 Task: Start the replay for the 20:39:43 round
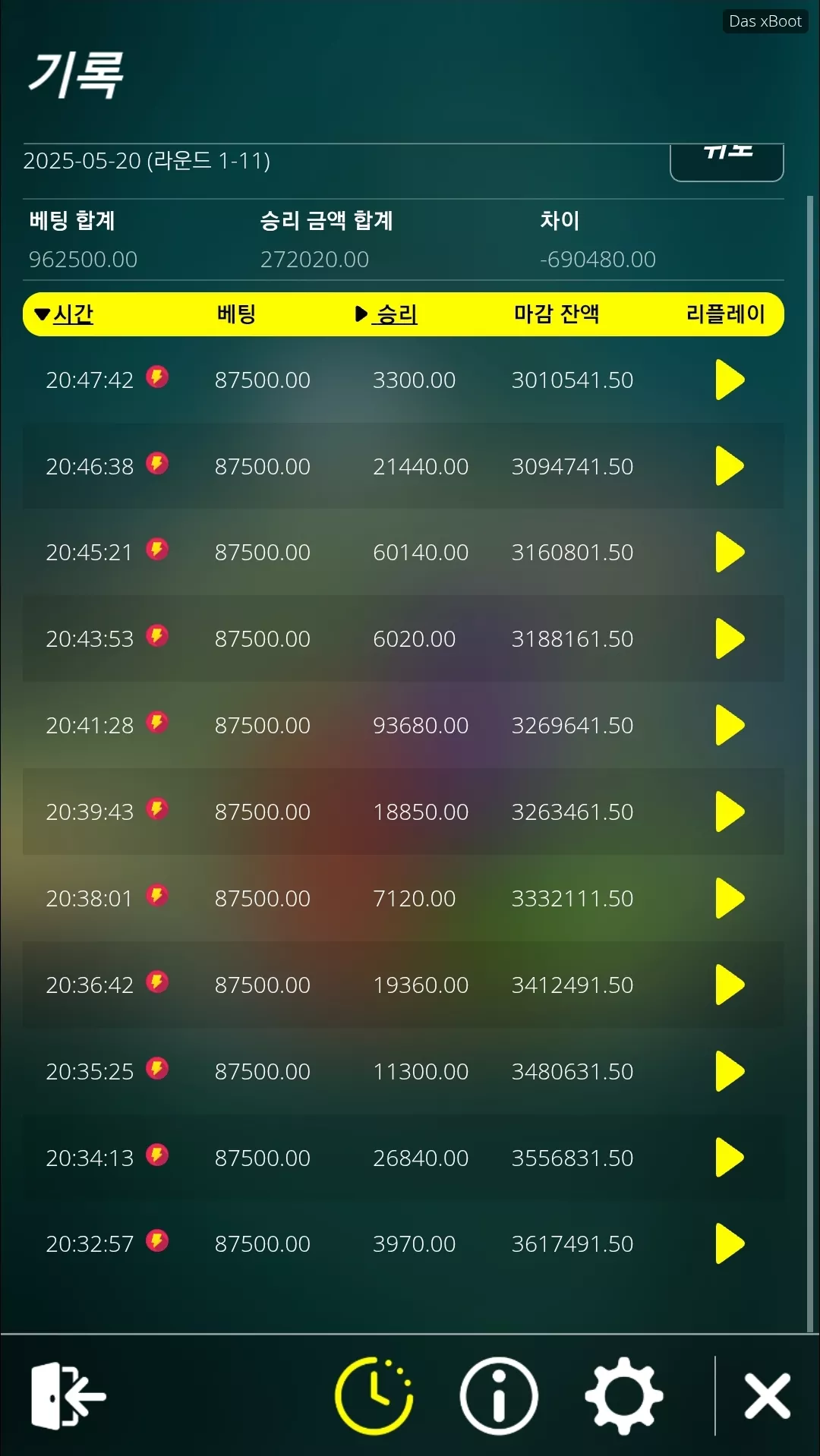730,812
